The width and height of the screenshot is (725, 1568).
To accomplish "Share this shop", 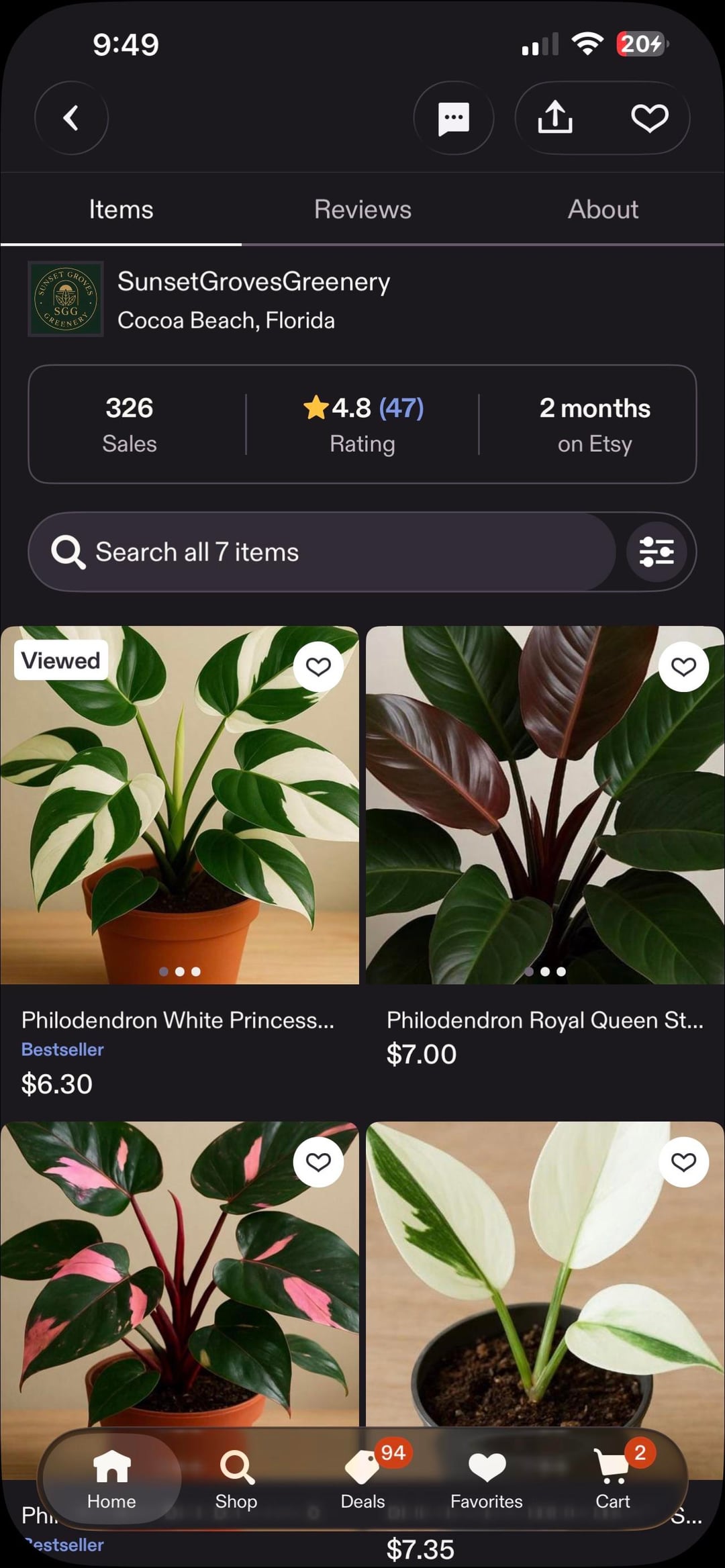I will coord(555,118).
